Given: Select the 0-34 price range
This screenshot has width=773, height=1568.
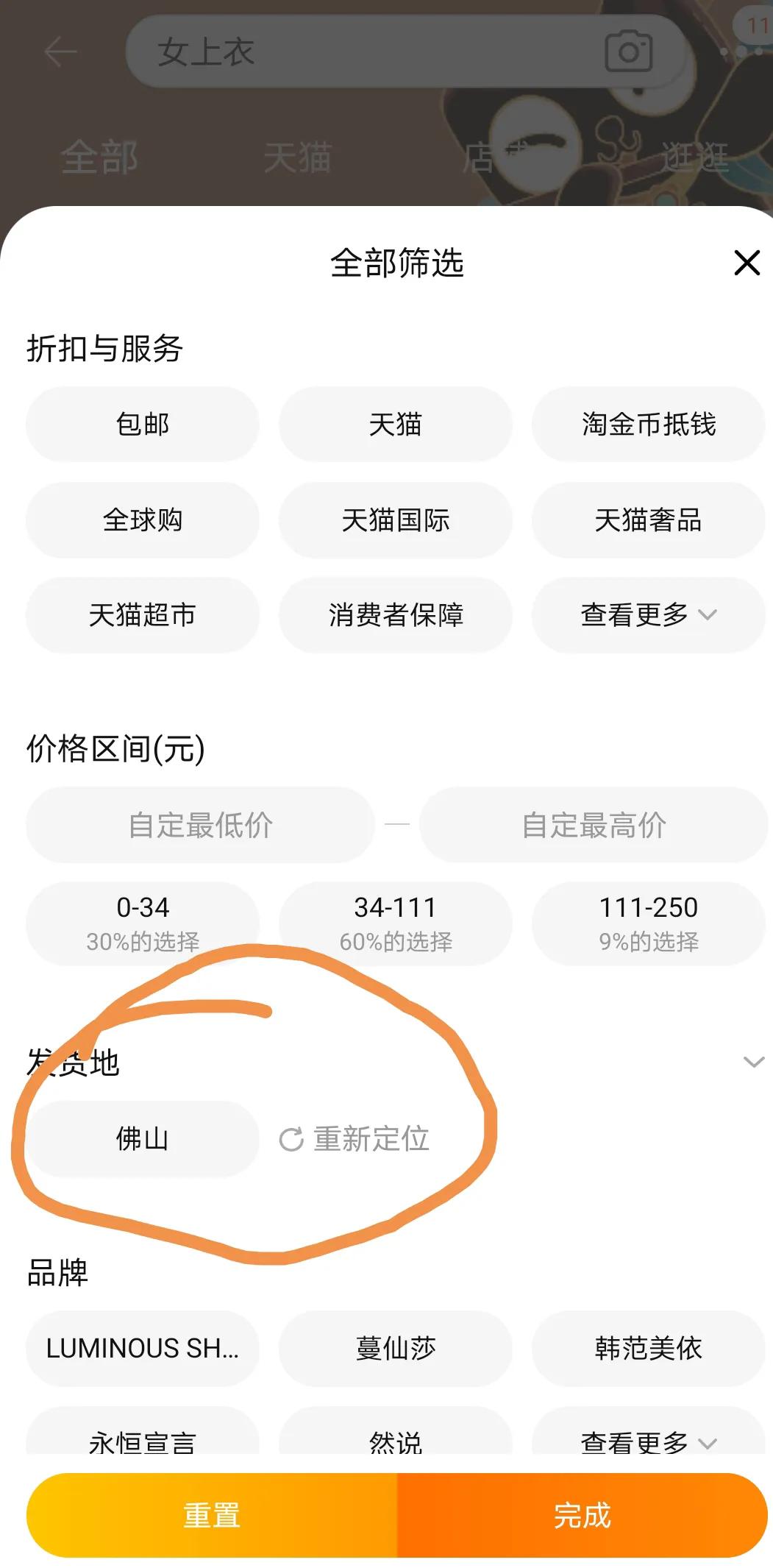Looking at the screenshot, I should coord(142,922).
